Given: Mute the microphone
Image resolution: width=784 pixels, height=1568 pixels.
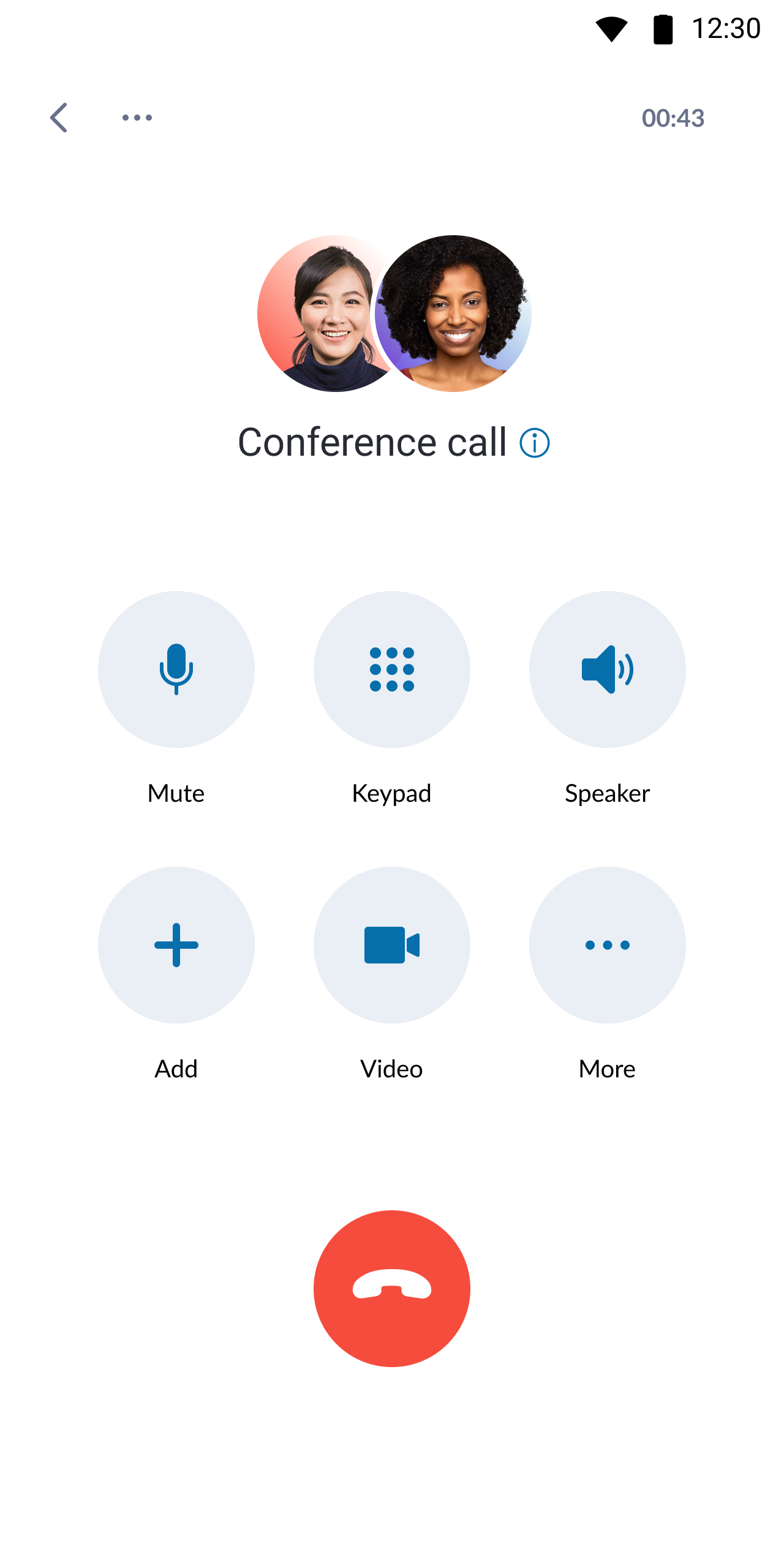Looking at the screenshot, I should (176, 669).
